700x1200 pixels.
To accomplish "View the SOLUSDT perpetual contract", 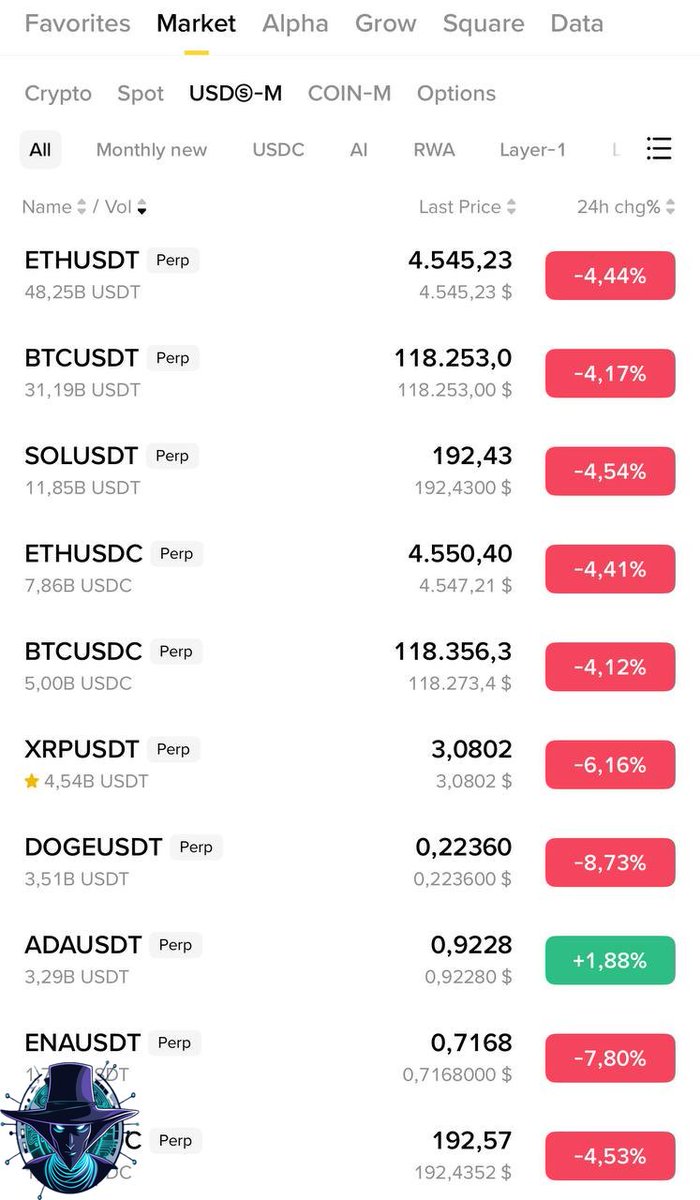I will pos(81,457).
